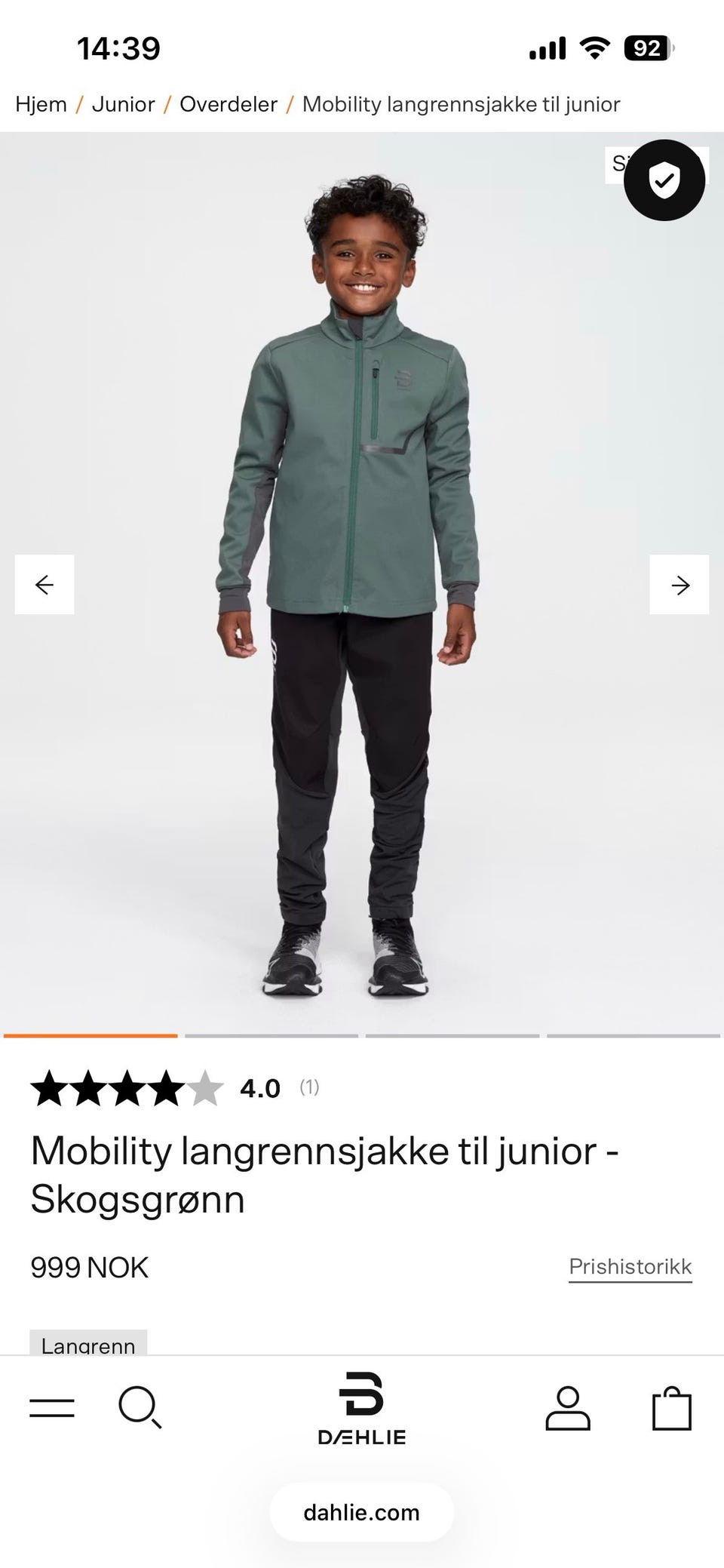Go to the Hjem breadcrumb
The height and width of the screenshot is (1568, 724).
coord(41,104)
